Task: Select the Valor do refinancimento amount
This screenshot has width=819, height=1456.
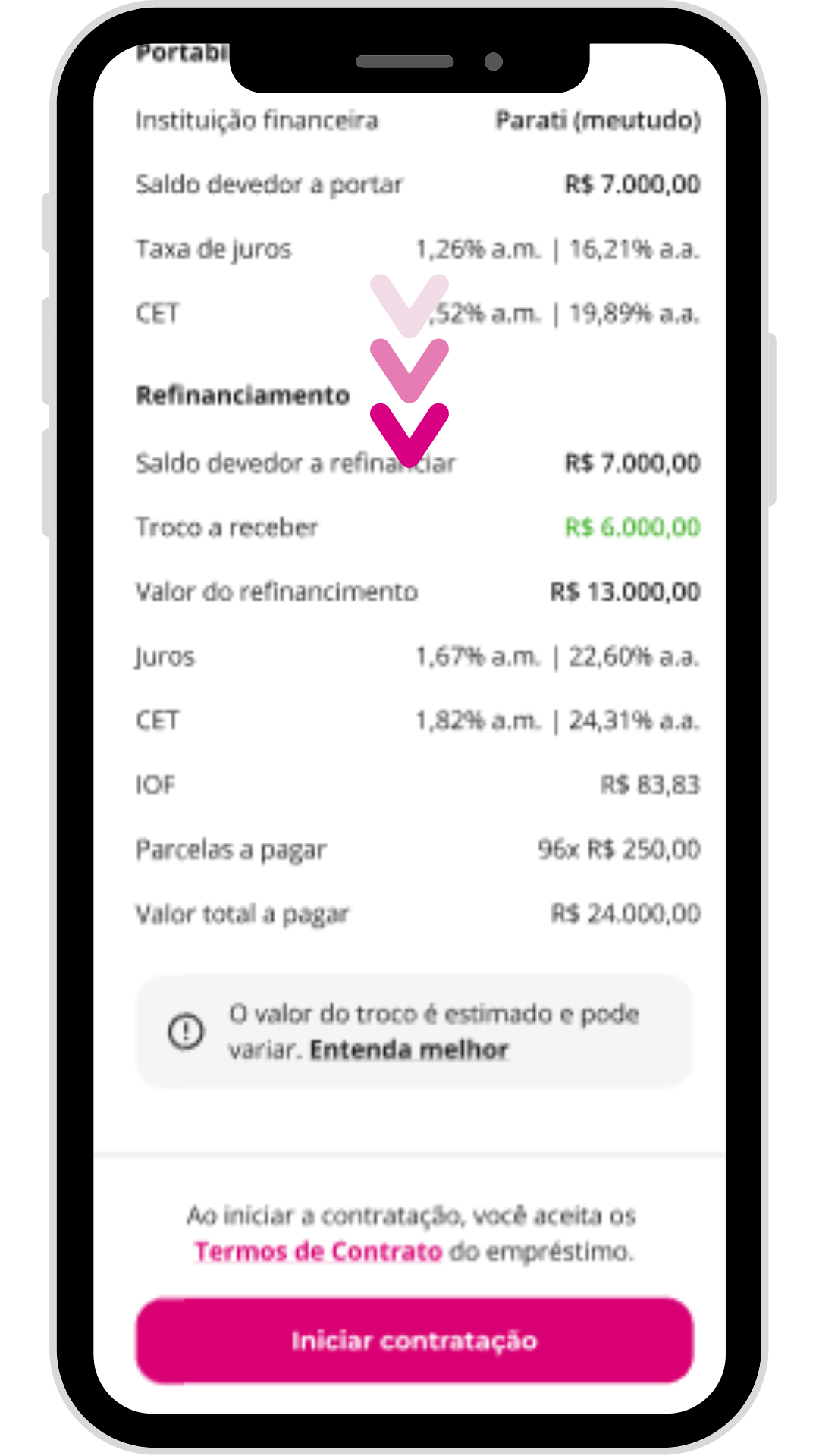Action: (626, 591)
